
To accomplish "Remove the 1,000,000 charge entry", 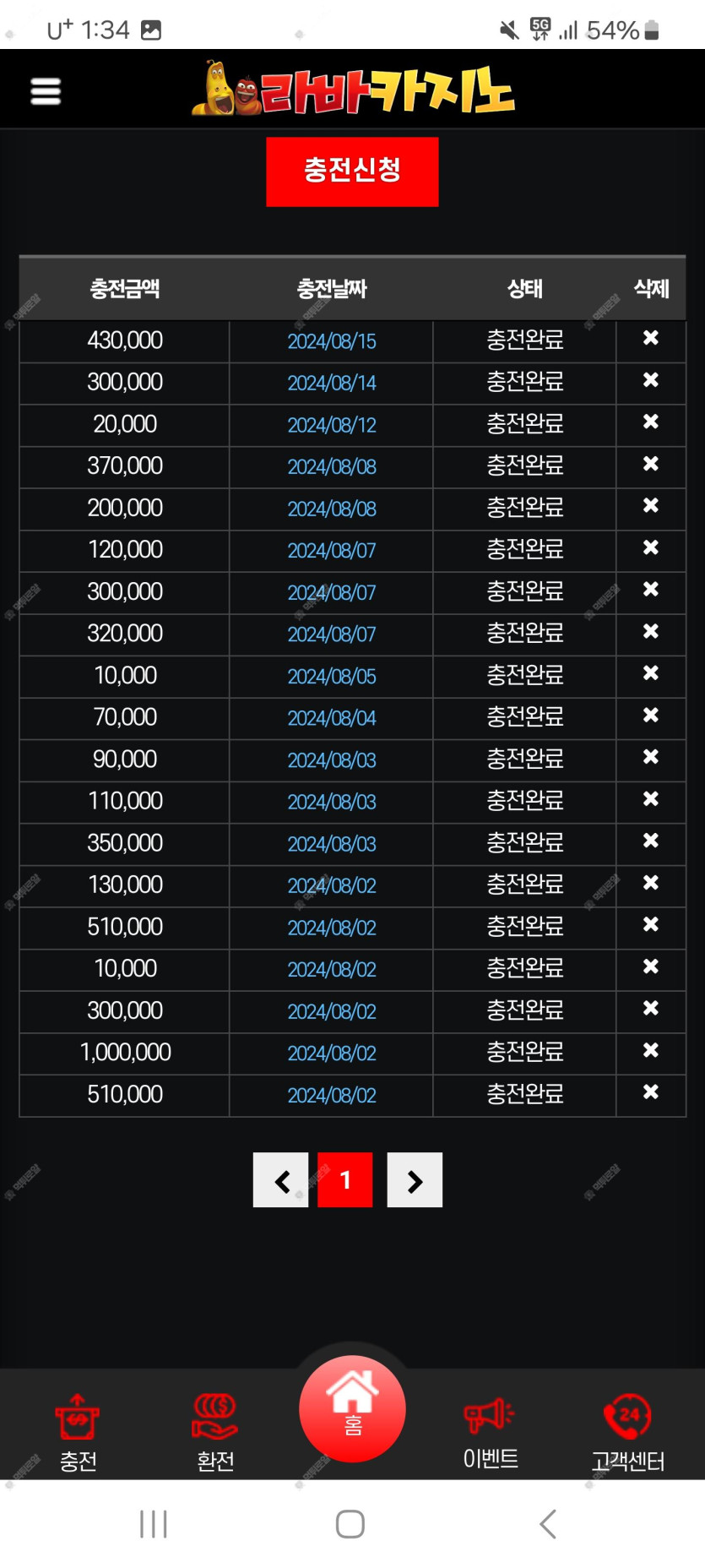I will point(650,1050).
